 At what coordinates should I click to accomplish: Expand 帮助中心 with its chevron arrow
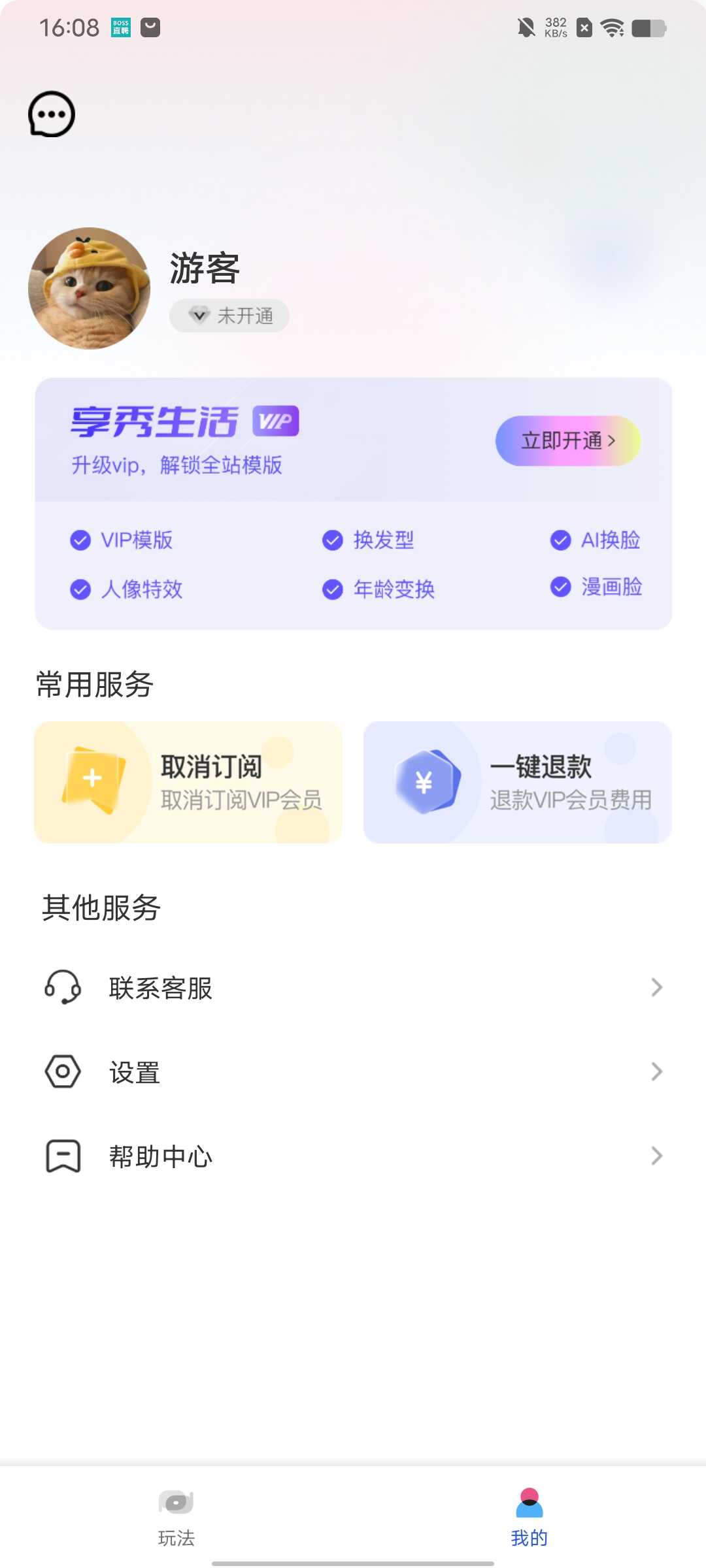(x=656, y=1156)
